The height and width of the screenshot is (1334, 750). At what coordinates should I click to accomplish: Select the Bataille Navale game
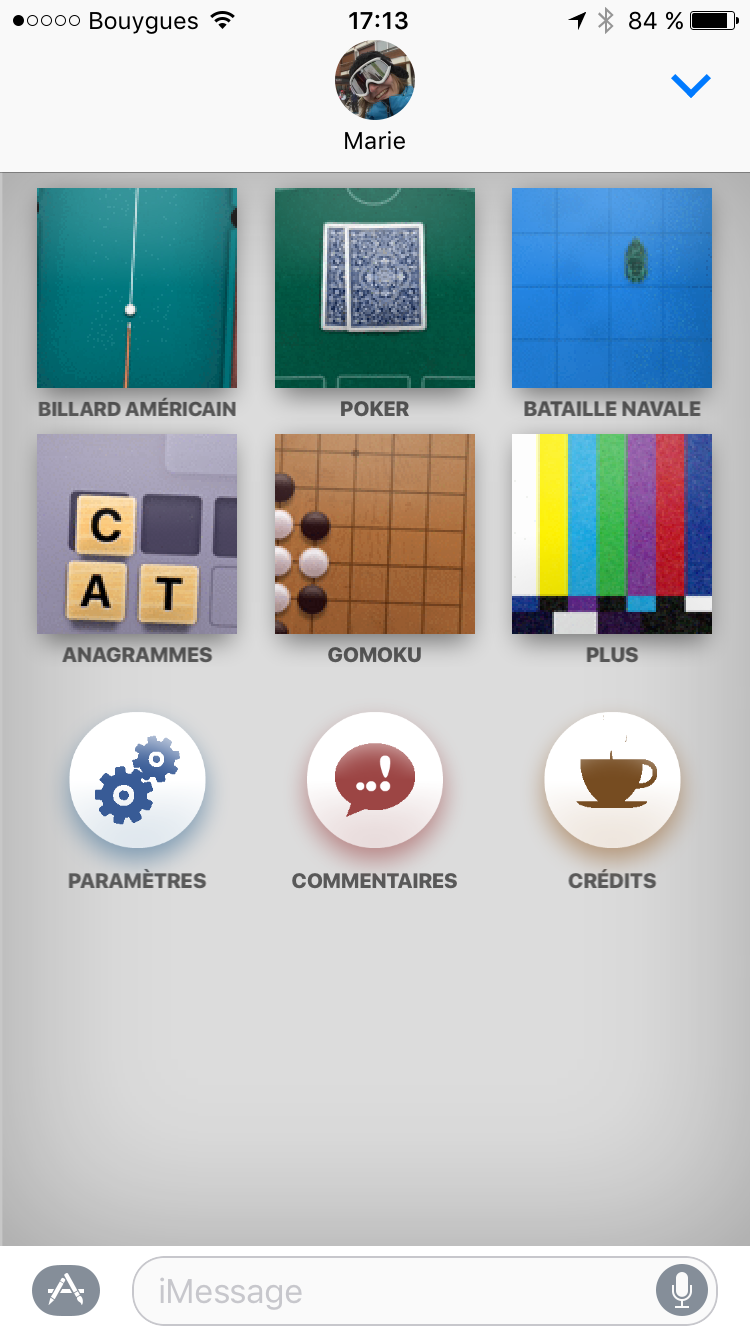pyautogui.click(x=612, y=288)
